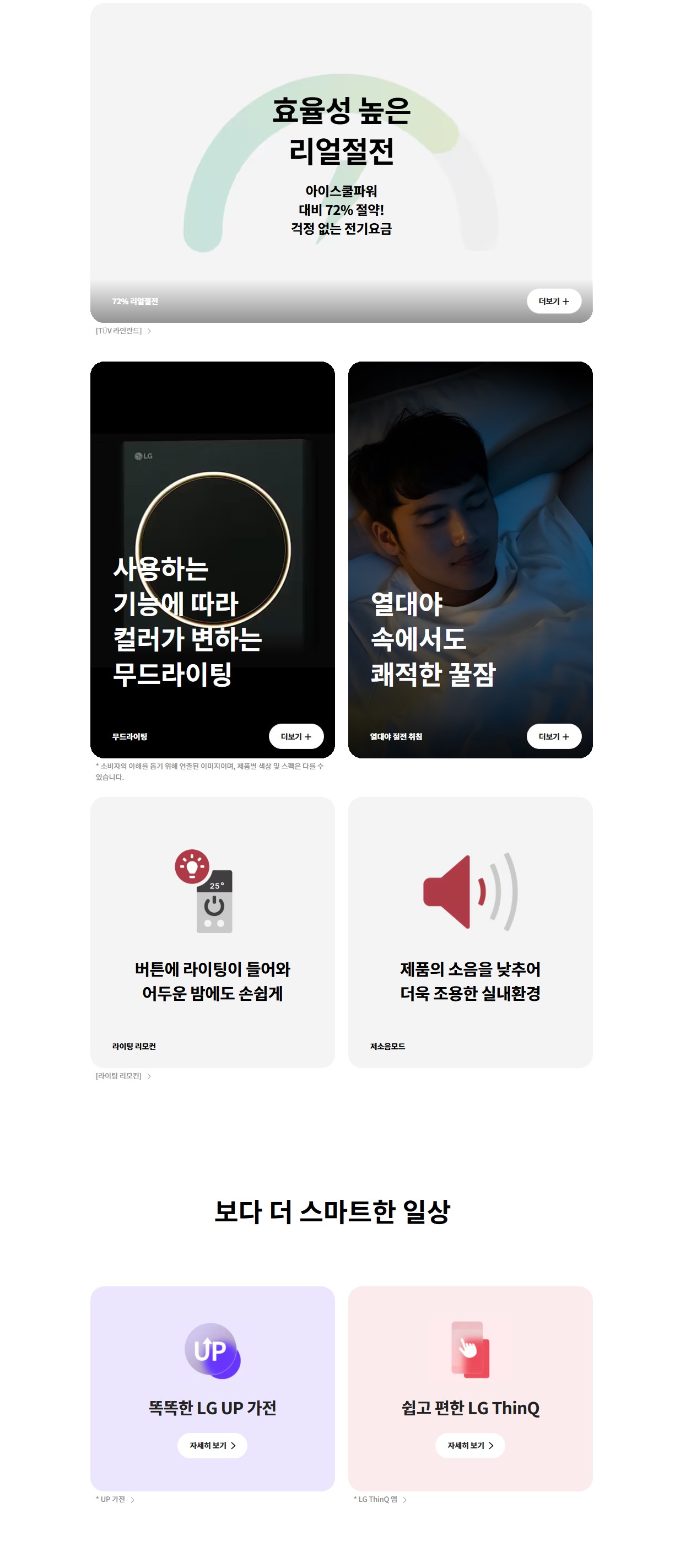Open the UP 가전 footnote link

click(x=115, y=1499)
